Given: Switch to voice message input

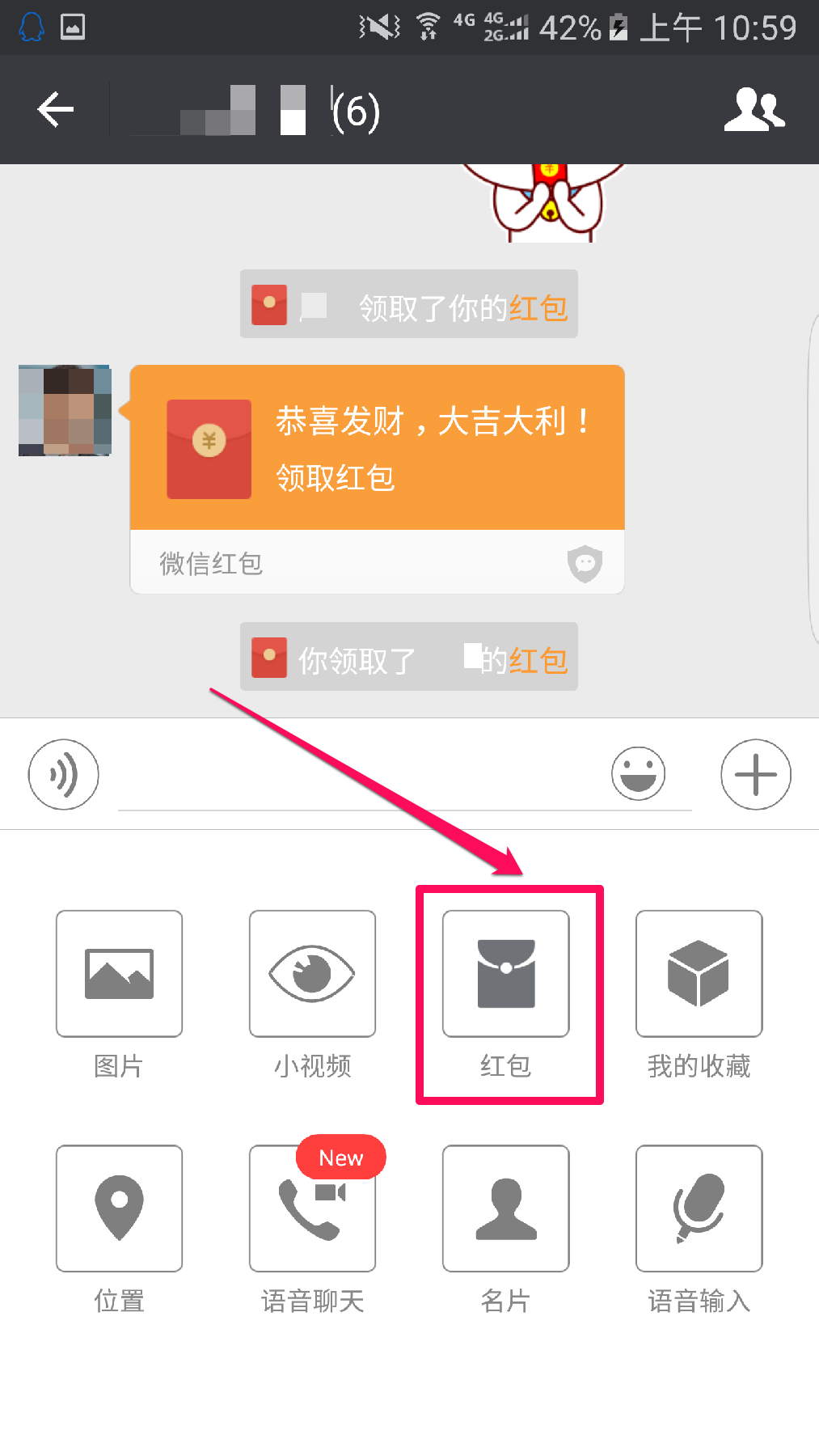Looking at the screenshot, I should click(64, 774).
